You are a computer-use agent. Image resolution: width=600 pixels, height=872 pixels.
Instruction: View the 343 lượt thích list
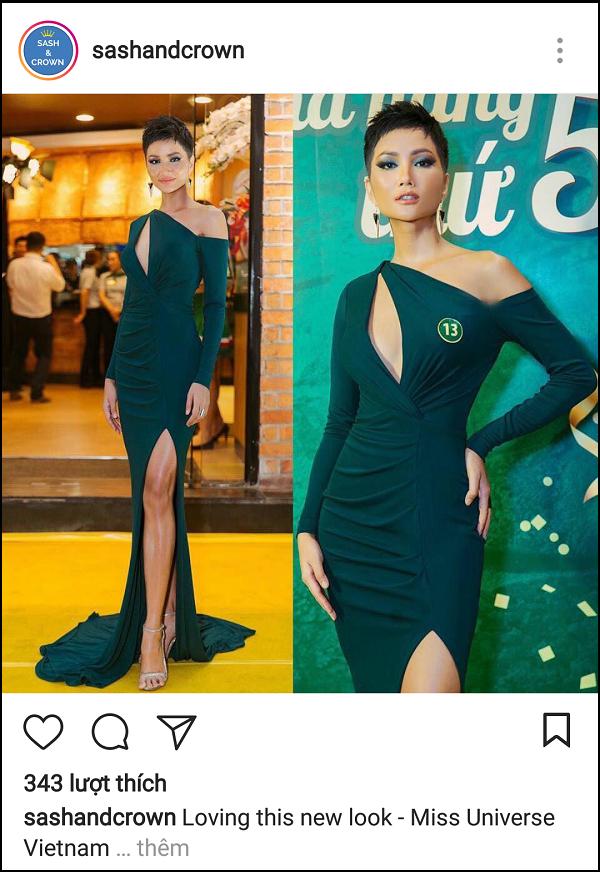click(95, 783)
